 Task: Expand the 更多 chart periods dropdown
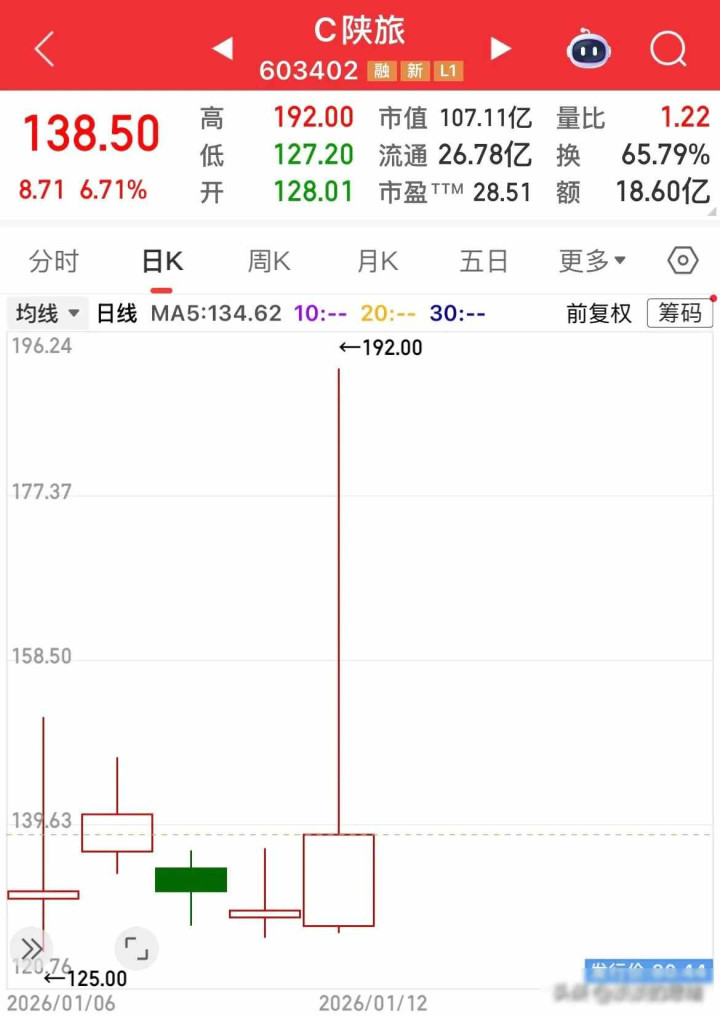point(592,262)
